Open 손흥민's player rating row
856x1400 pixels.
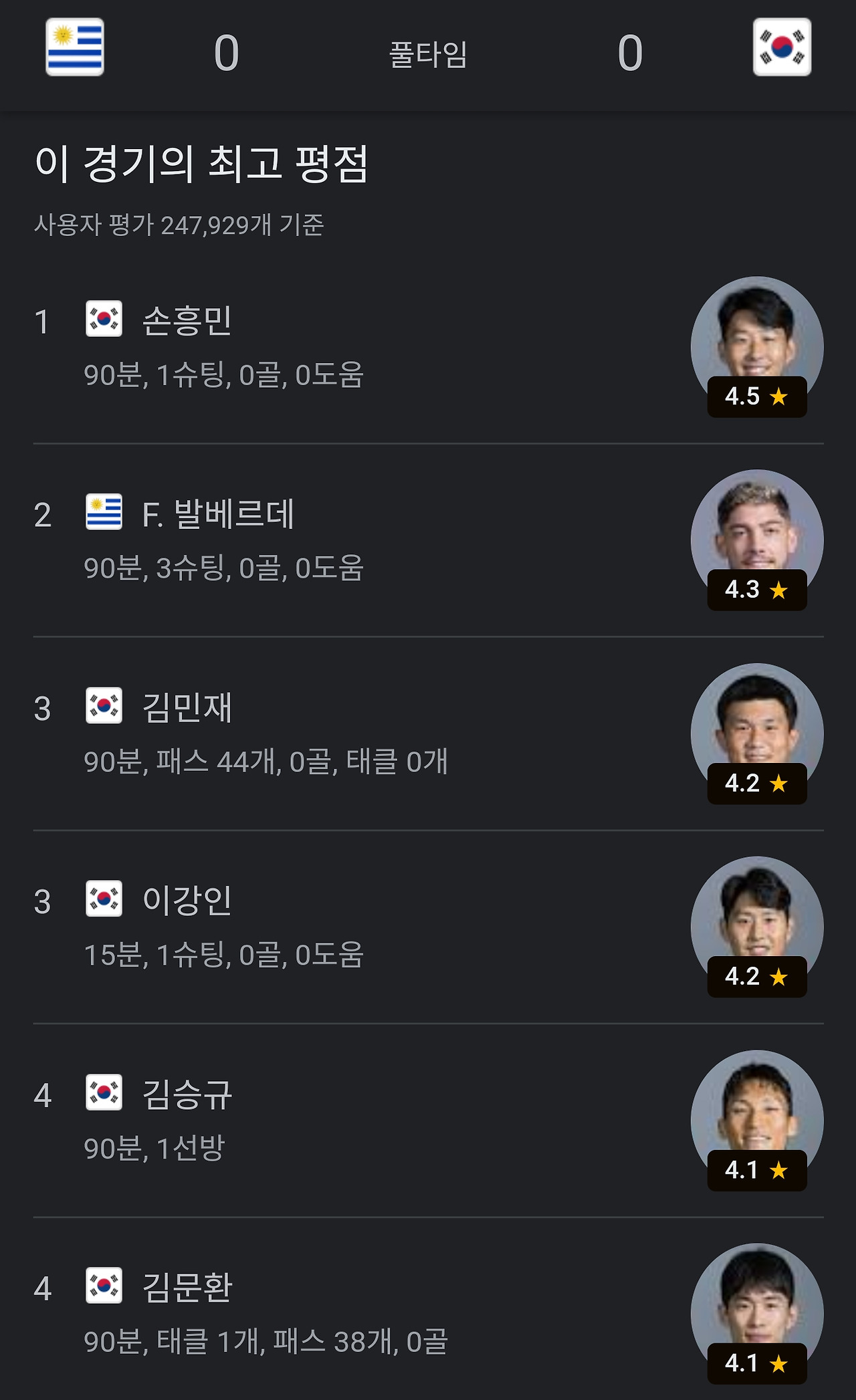click(428, 347)
